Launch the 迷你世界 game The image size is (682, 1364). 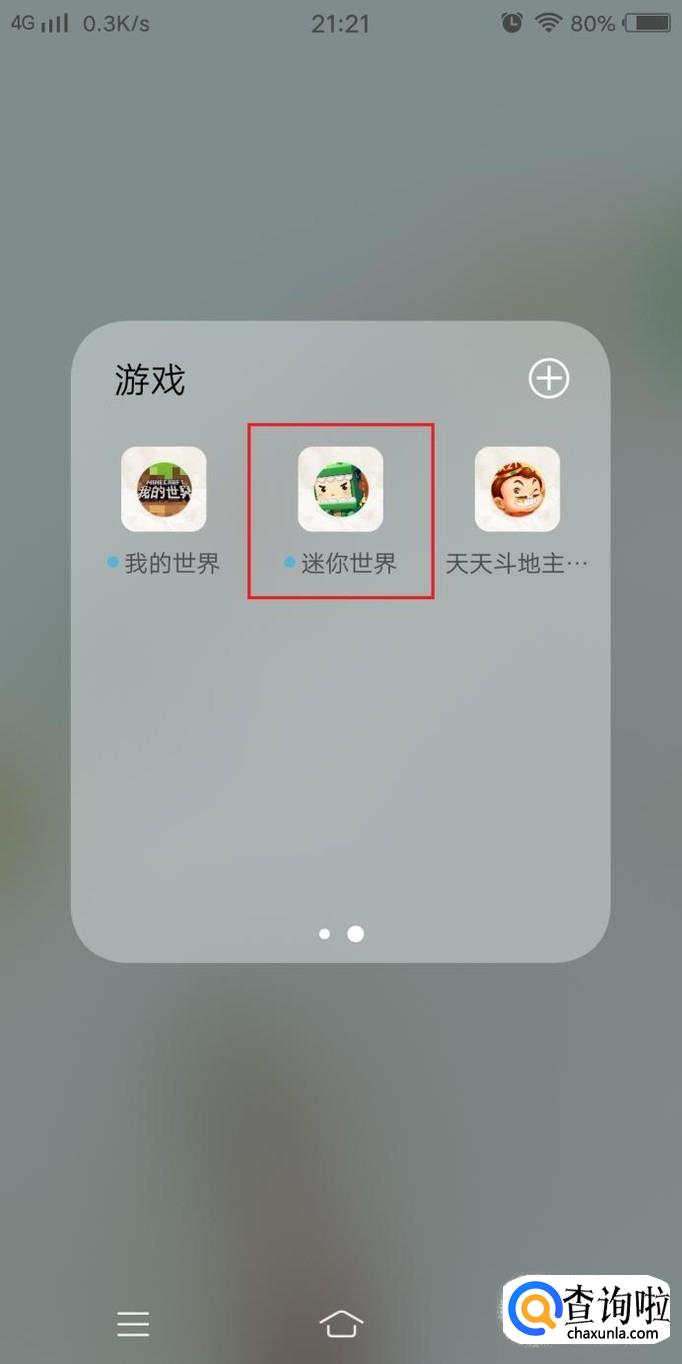pos(341,489)
